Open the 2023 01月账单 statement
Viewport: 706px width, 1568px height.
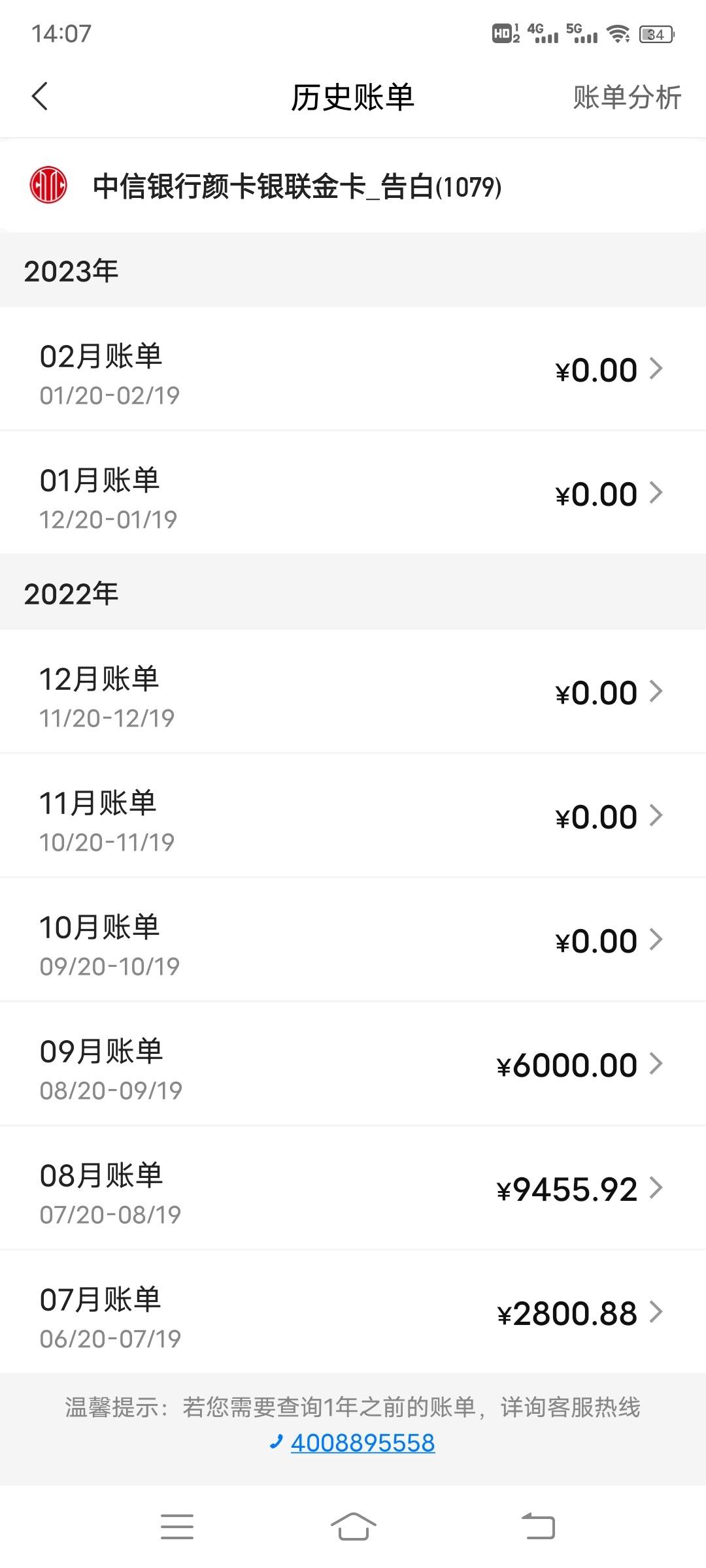tap(353, 493)
